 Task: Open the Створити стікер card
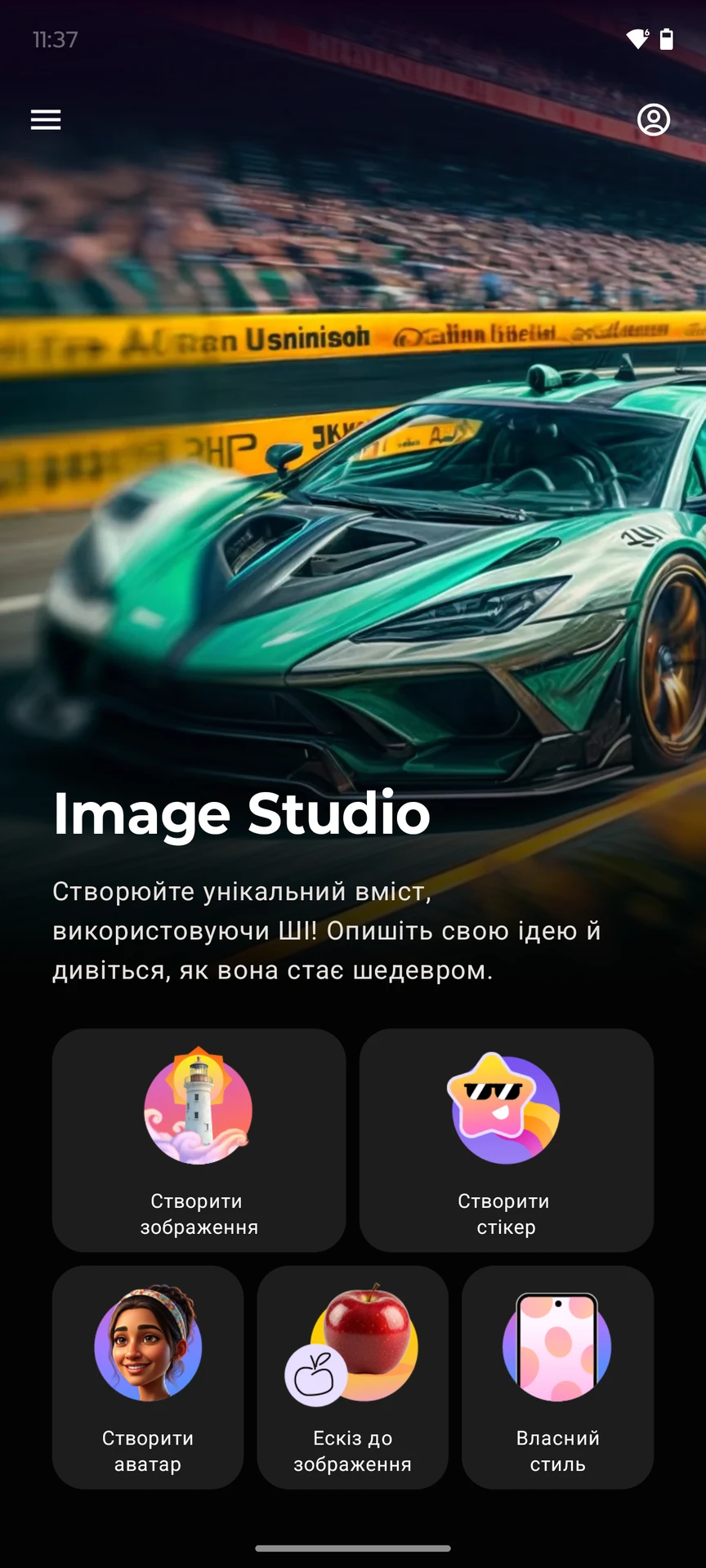point(506,1139)
